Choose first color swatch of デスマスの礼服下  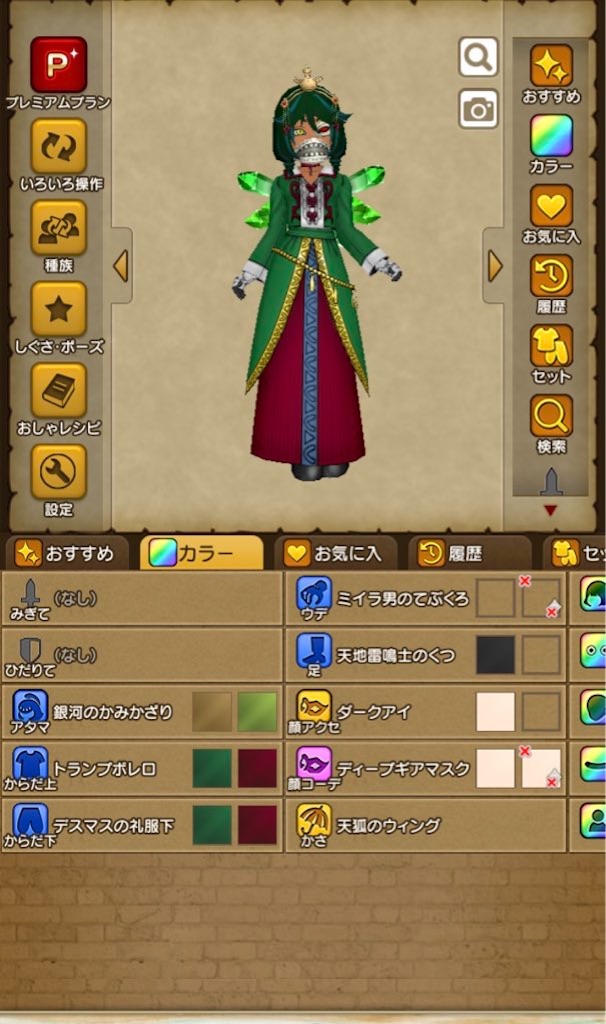[x=212, y=825]
